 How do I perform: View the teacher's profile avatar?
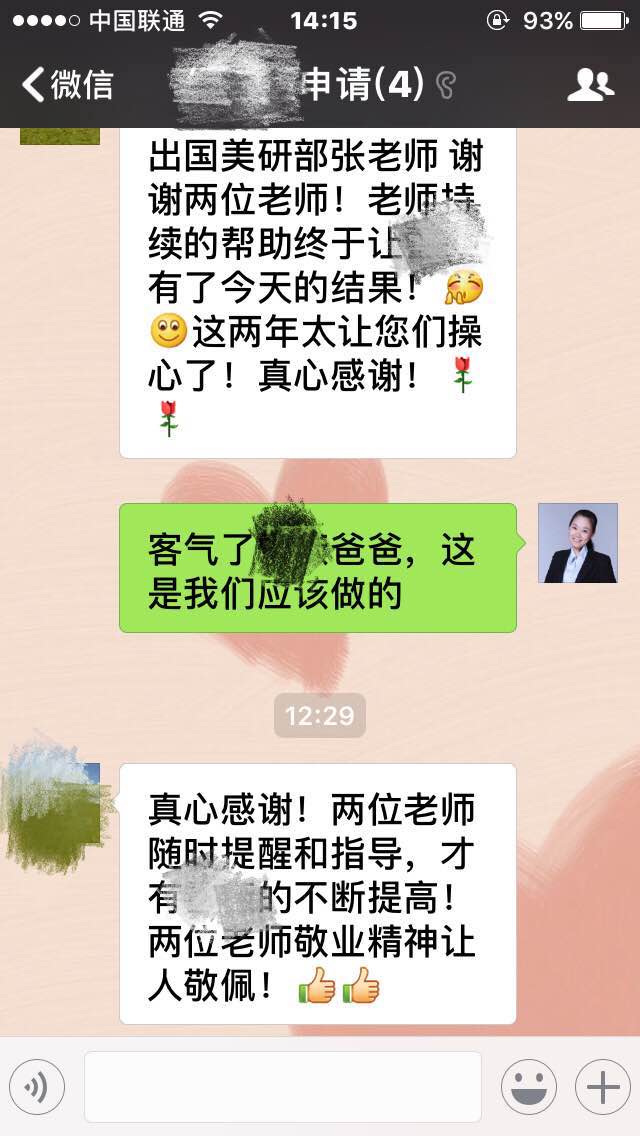point(577,543)
